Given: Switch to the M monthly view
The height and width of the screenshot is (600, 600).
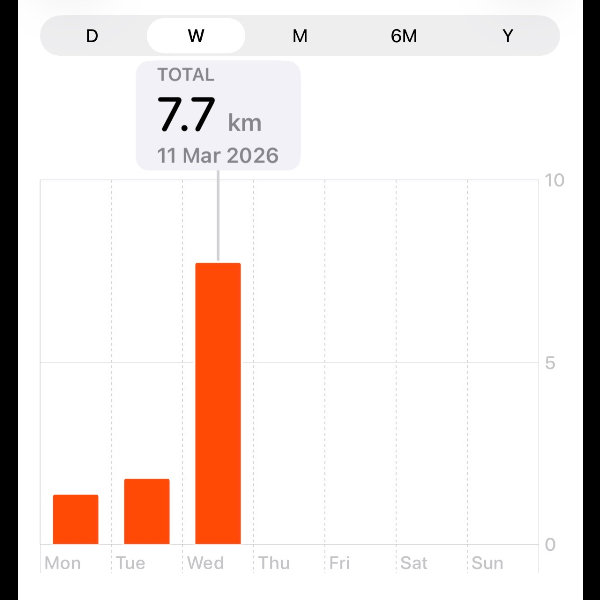Looking at the screenshot, I should 300,36.
